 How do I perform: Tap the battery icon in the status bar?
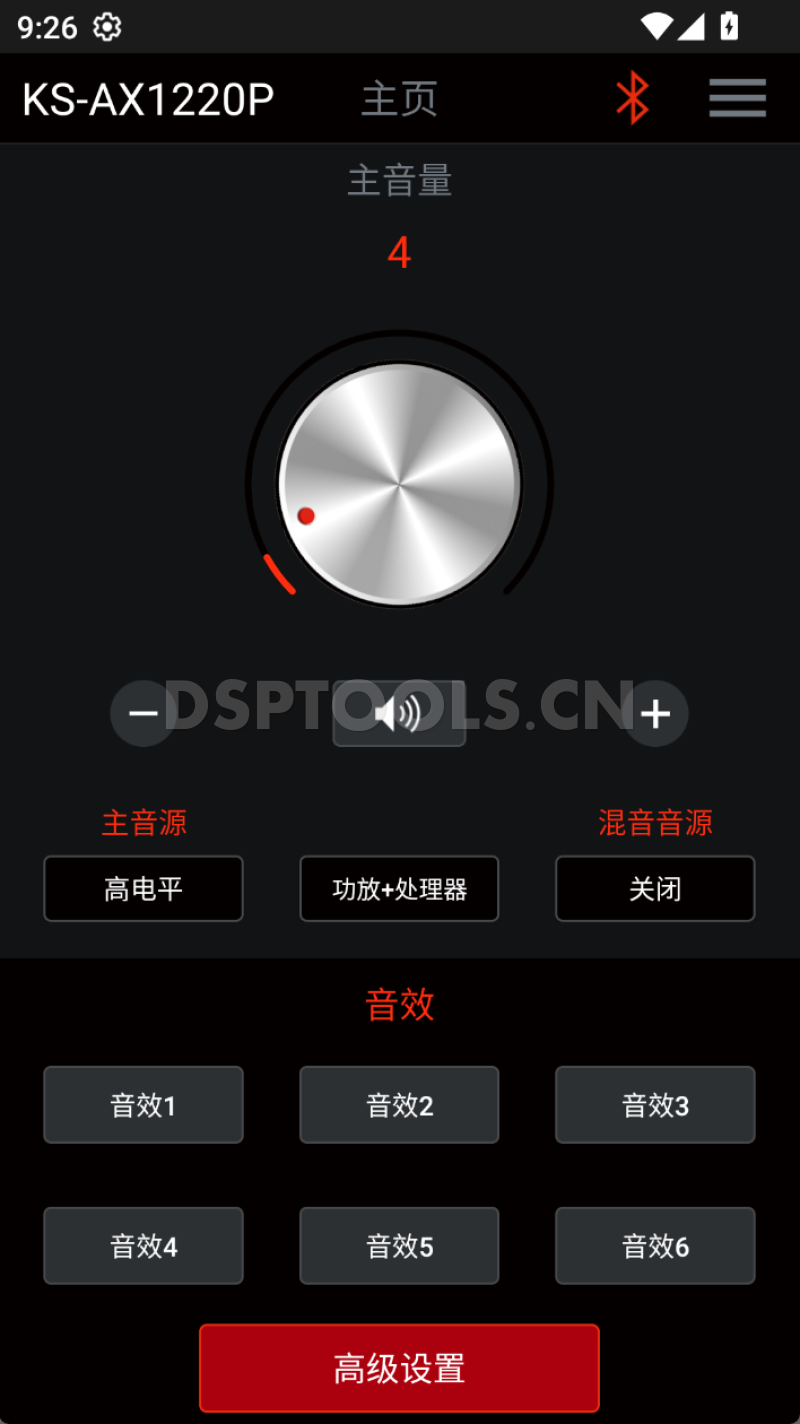729,25
